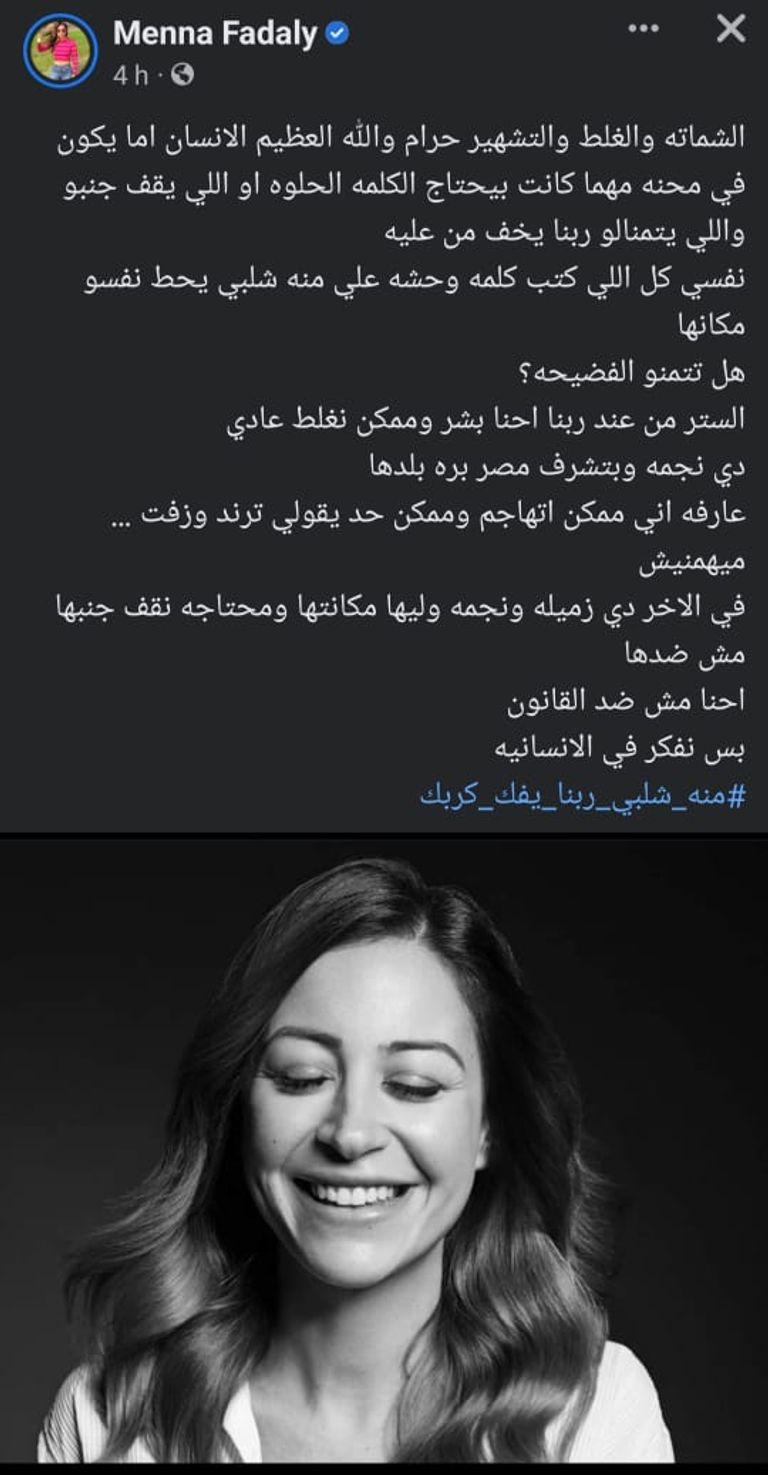The image size is (768, 1475).
Task: Open the blue hashtag about Menna Shalaby
Action: [x=583, y=797]
